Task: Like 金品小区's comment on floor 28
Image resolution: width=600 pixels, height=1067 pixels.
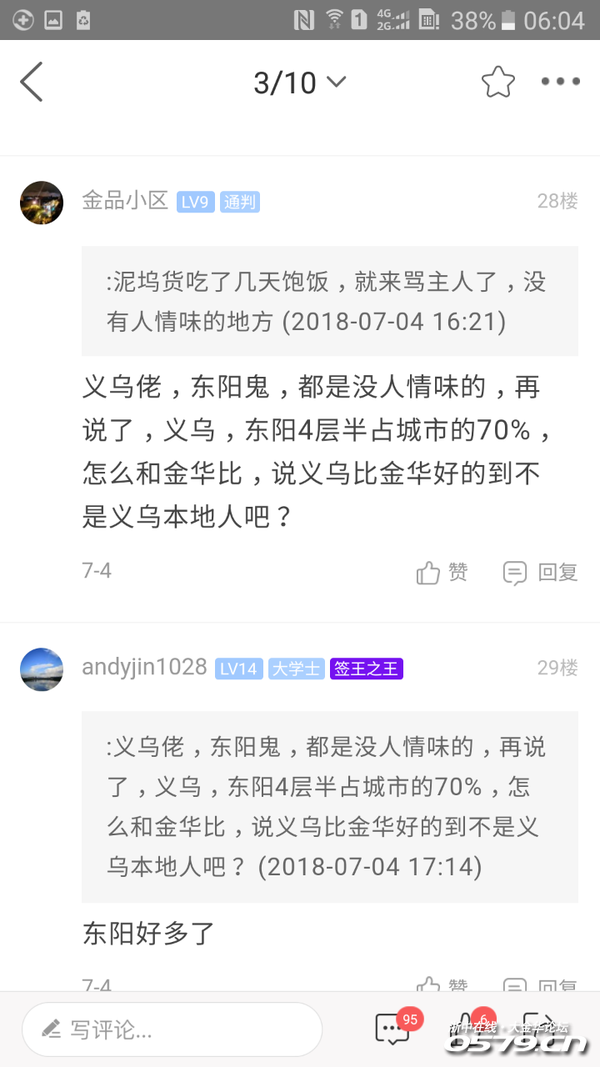Action: tap(442, 572)
